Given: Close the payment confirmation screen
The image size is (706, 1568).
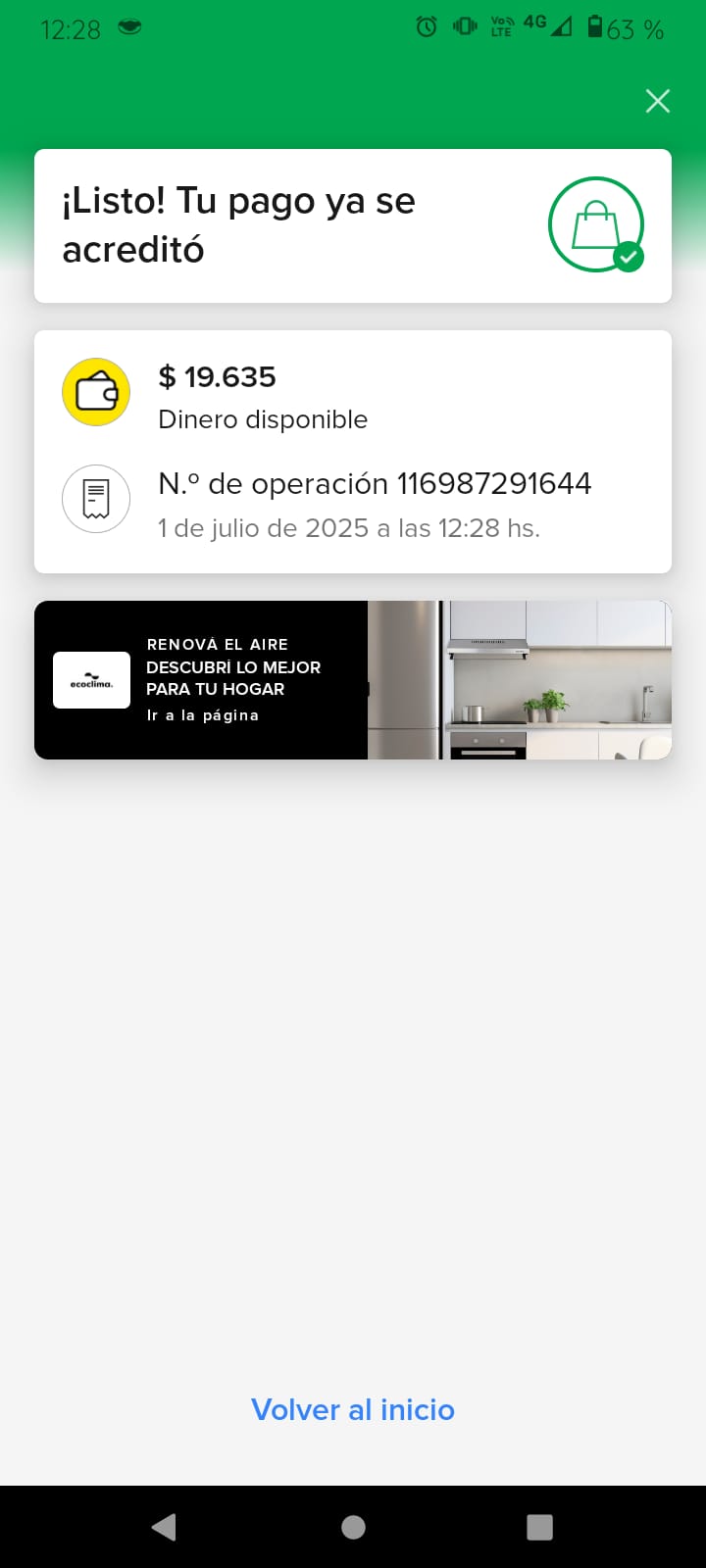Looking at the screenshot, I should [658, 101].
